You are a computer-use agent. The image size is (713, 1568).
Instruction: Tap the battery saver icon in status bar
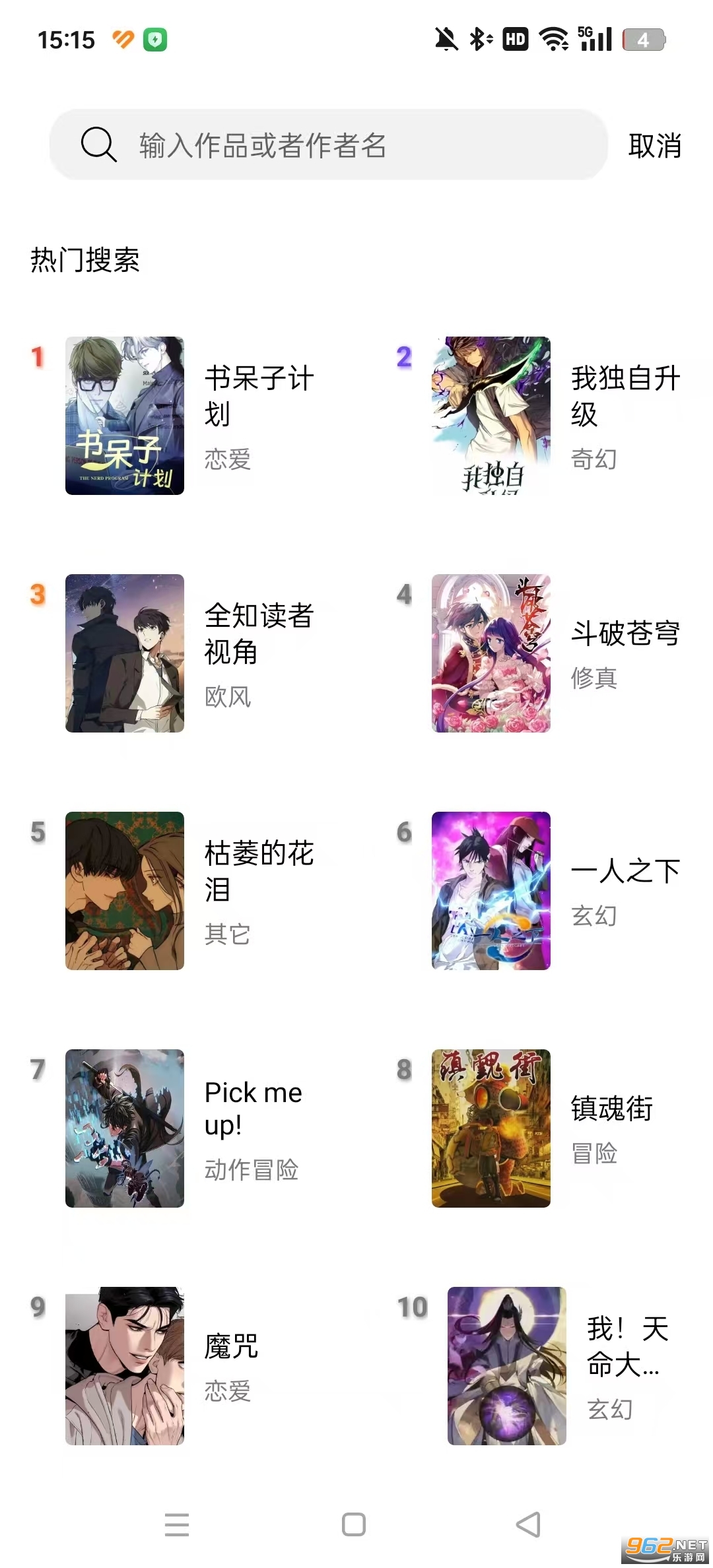click(x=154, y=40)
